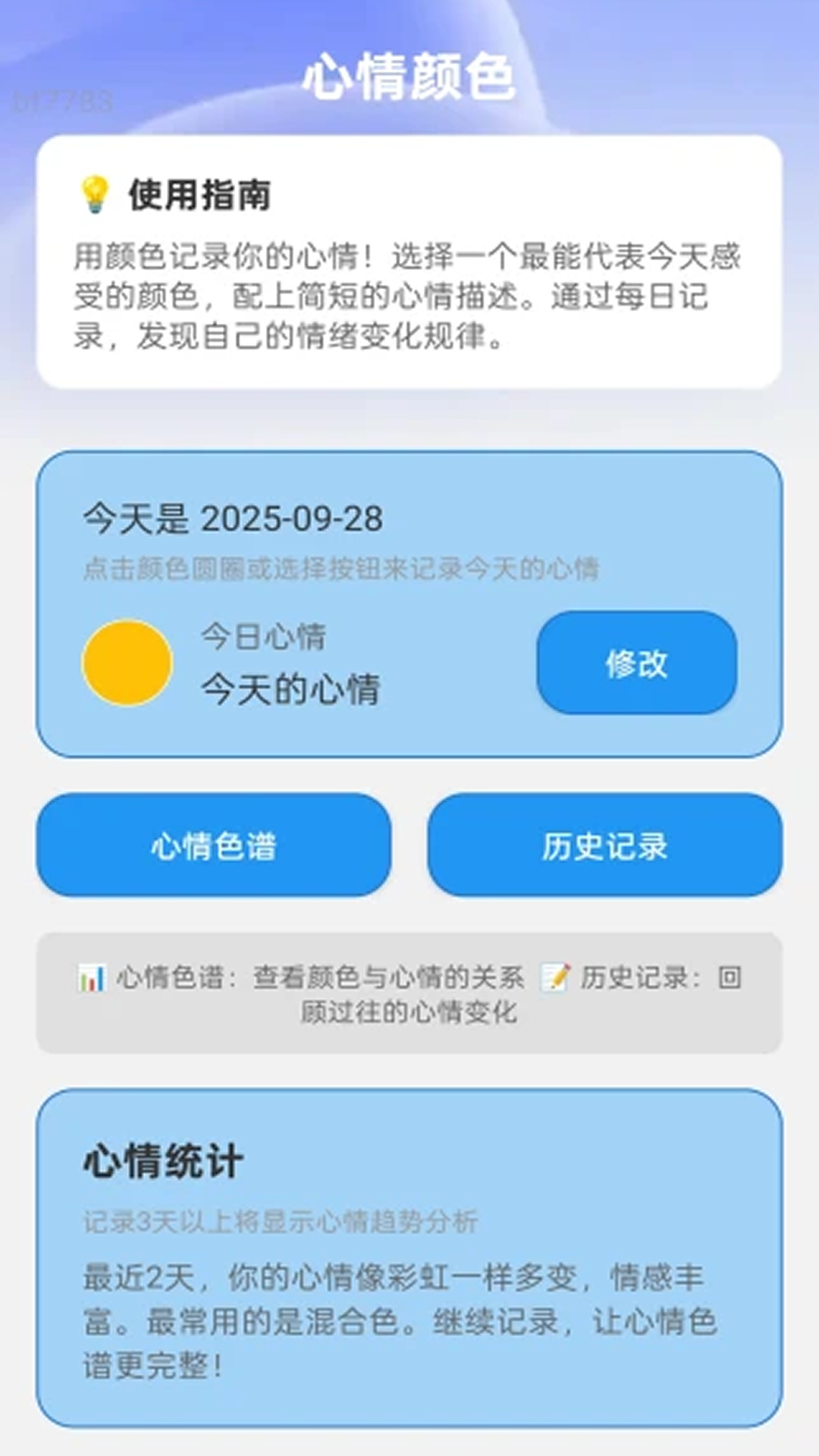Click the 今天的心情 description text
Screen dimensions: 819x1456
point(290,690)
